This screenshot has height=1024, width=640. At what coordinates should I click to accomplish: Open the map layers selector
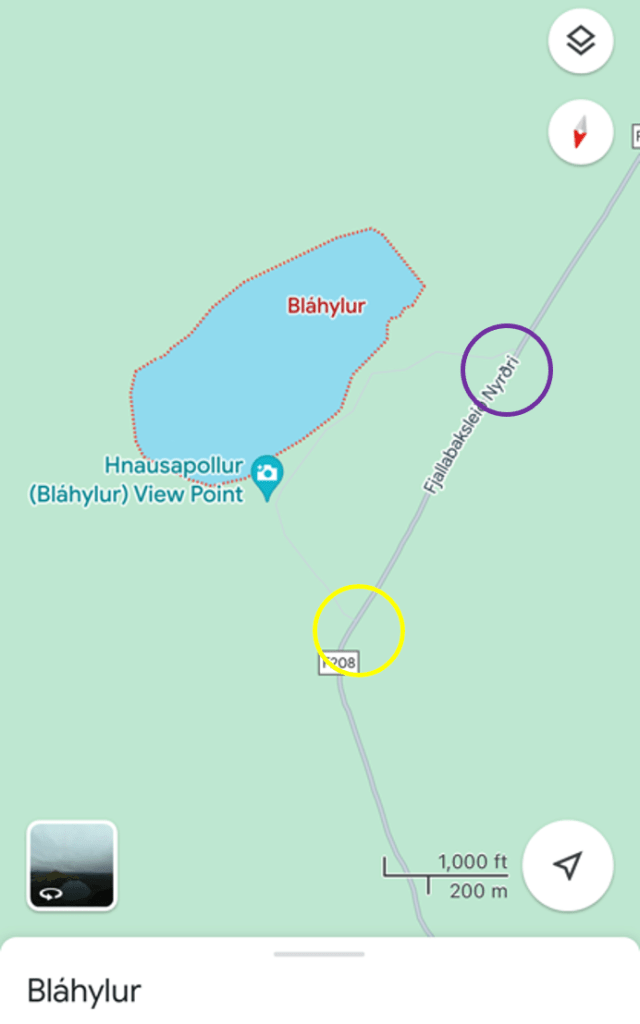[x=581, y=41]
